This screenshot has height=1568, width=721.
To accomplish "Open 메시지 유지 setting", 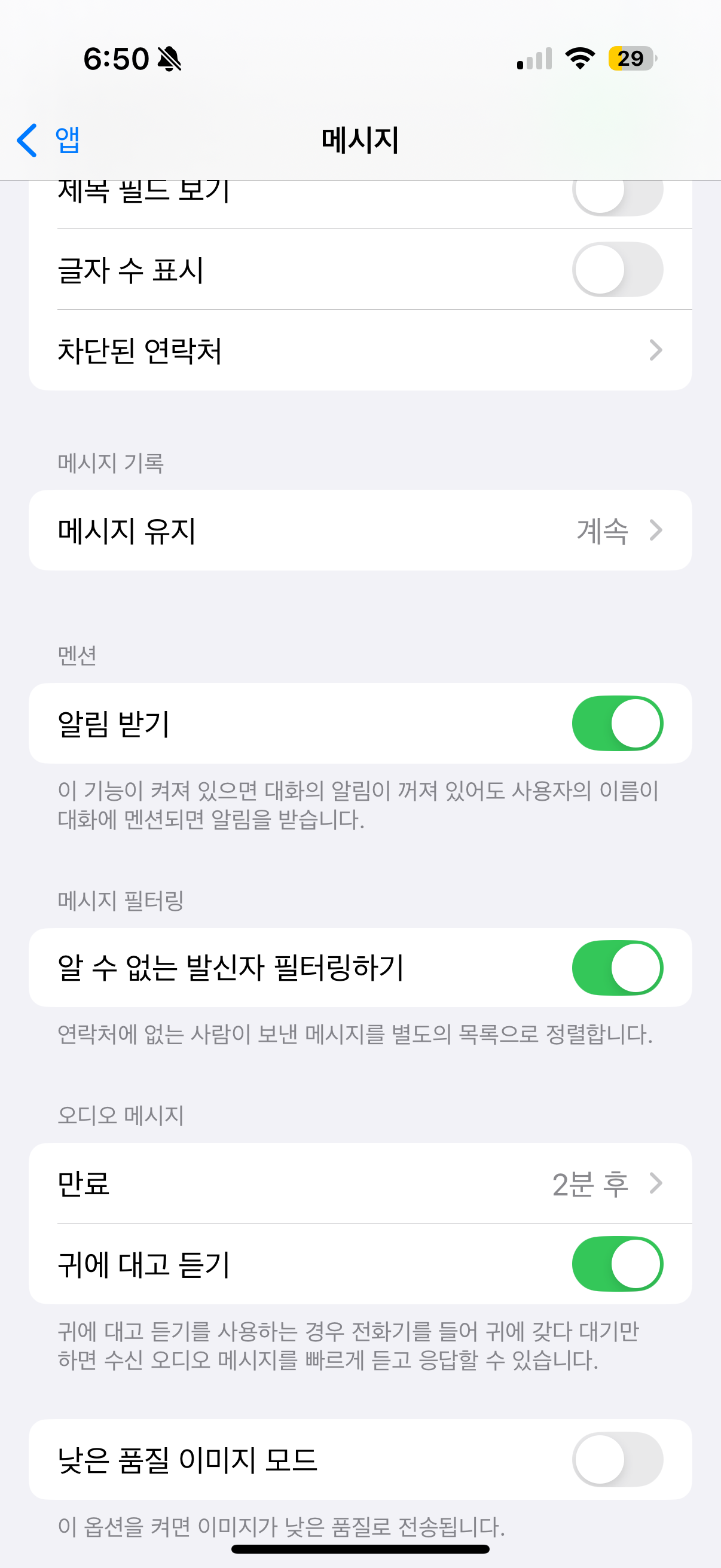I will point(360,530).
